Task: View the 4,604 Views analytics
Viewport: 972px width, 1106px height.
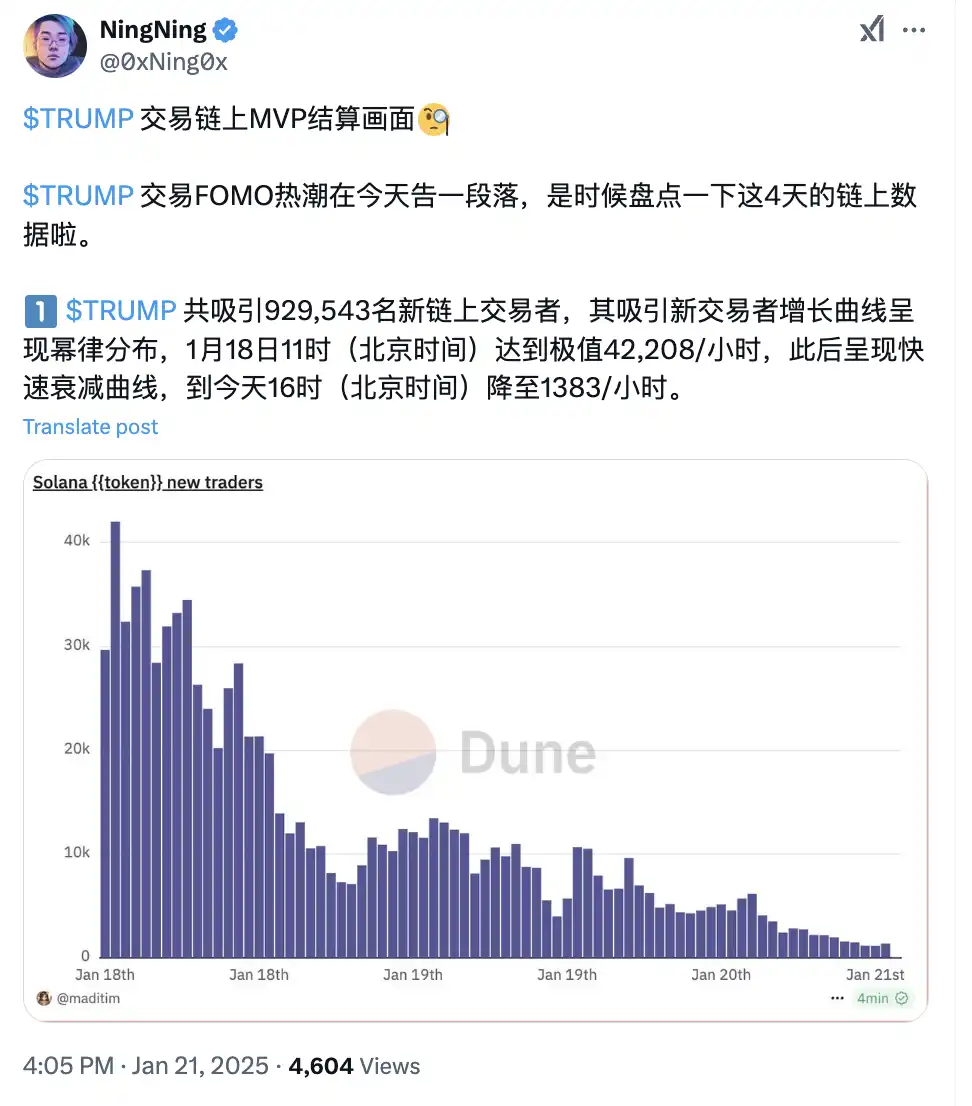Action: click(354, 1066)
